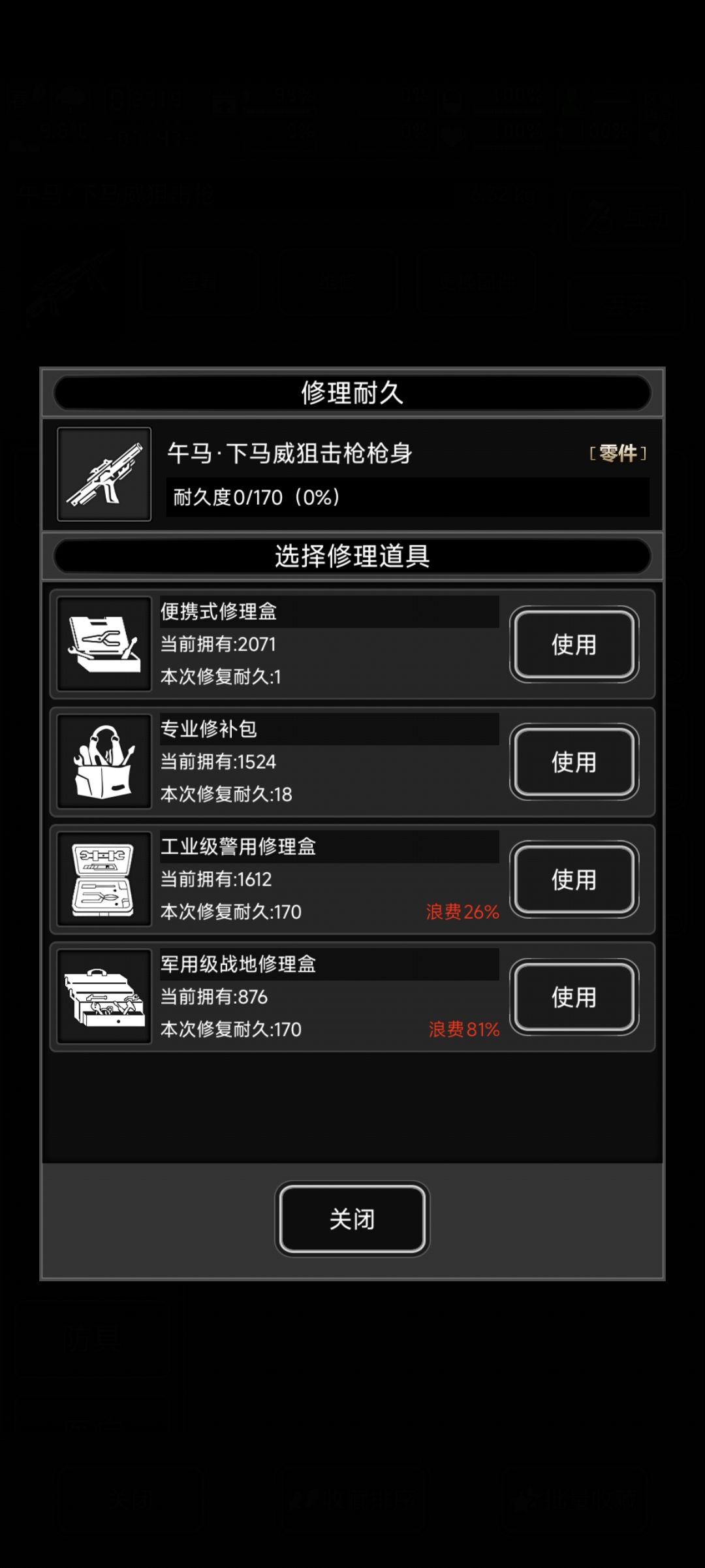Select the portable repair box (便携式修理盒) icon
Screen dimensions: 705x1568
click(104, 644)
